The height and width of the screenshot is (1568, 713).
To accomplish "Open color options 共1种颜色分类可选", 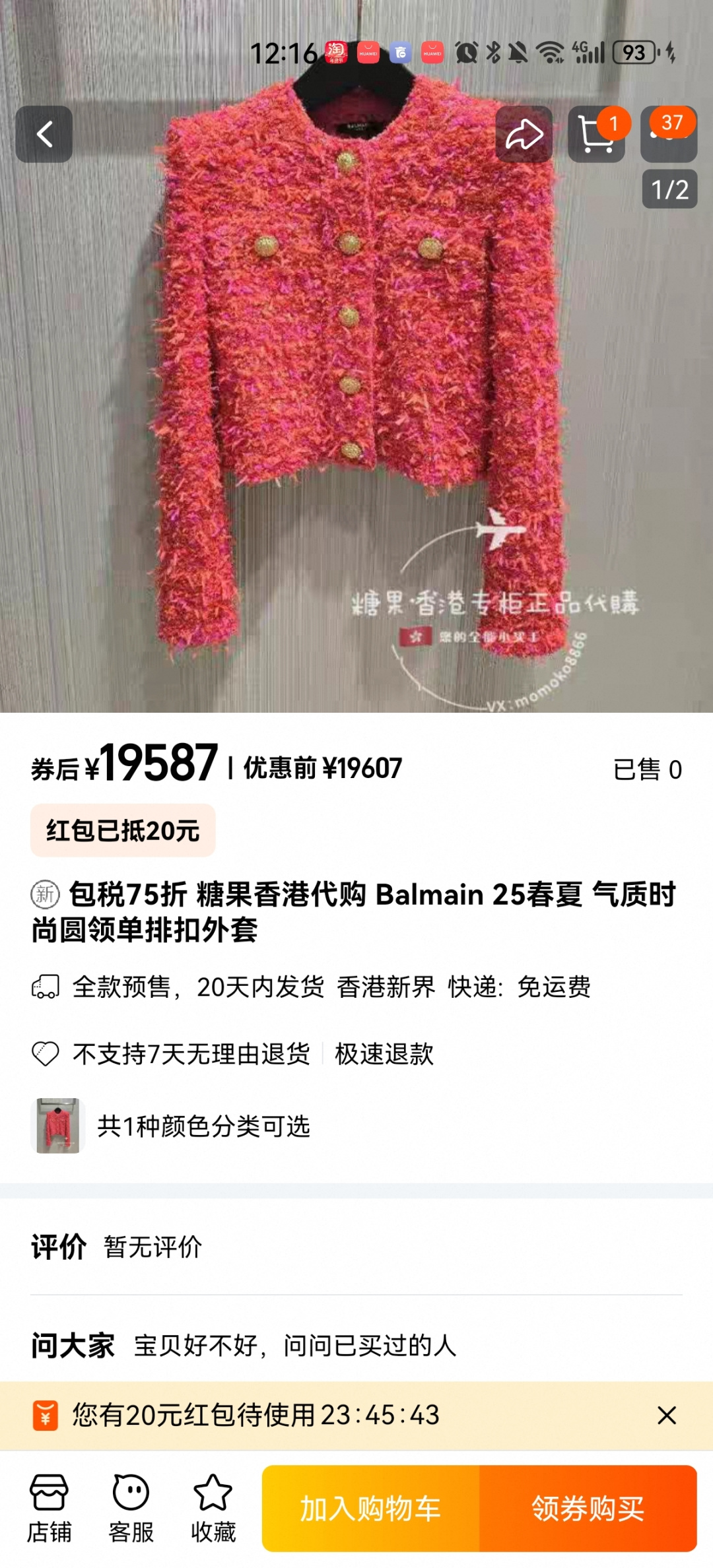I will tap(203, 1126).
